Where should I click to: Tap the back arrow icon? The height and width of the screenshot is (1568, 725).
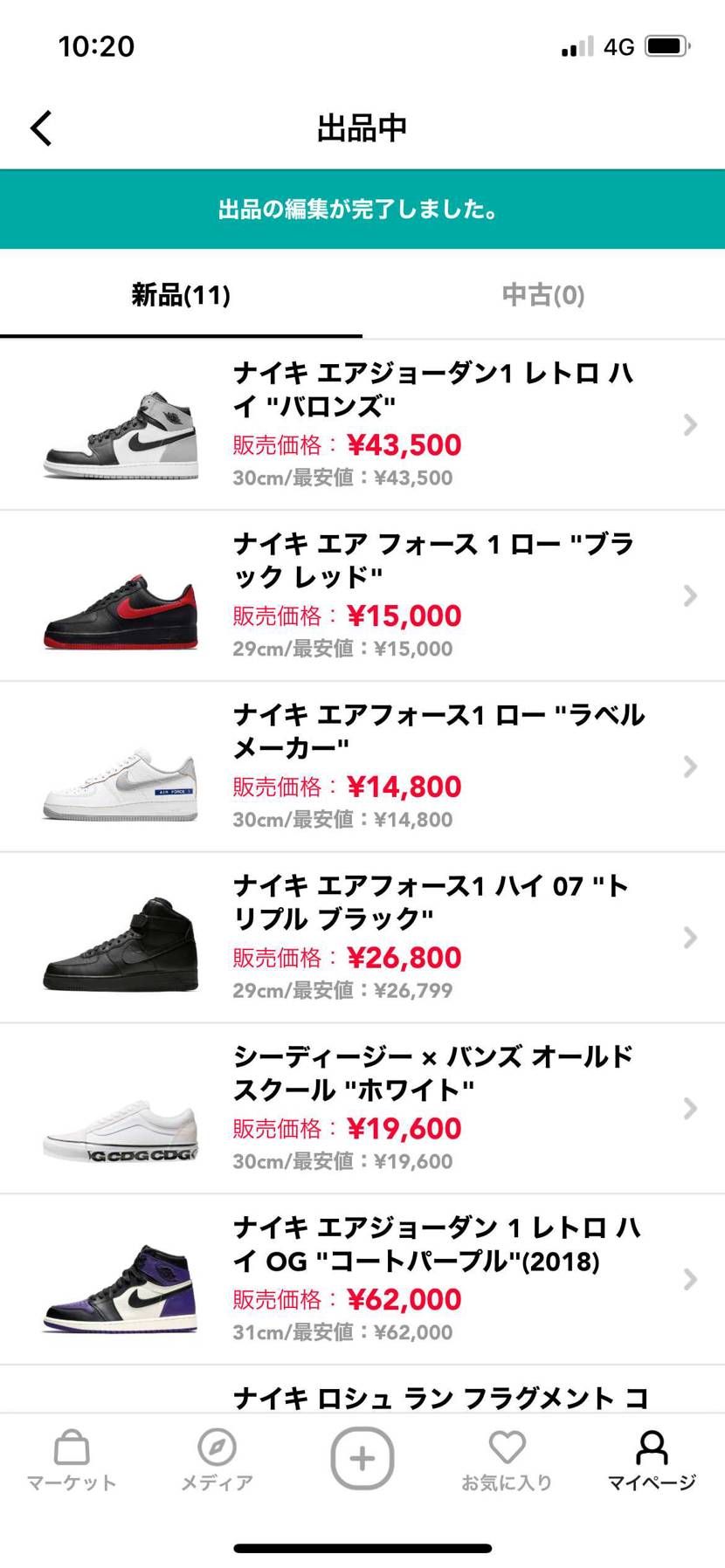tap(39, 127)
